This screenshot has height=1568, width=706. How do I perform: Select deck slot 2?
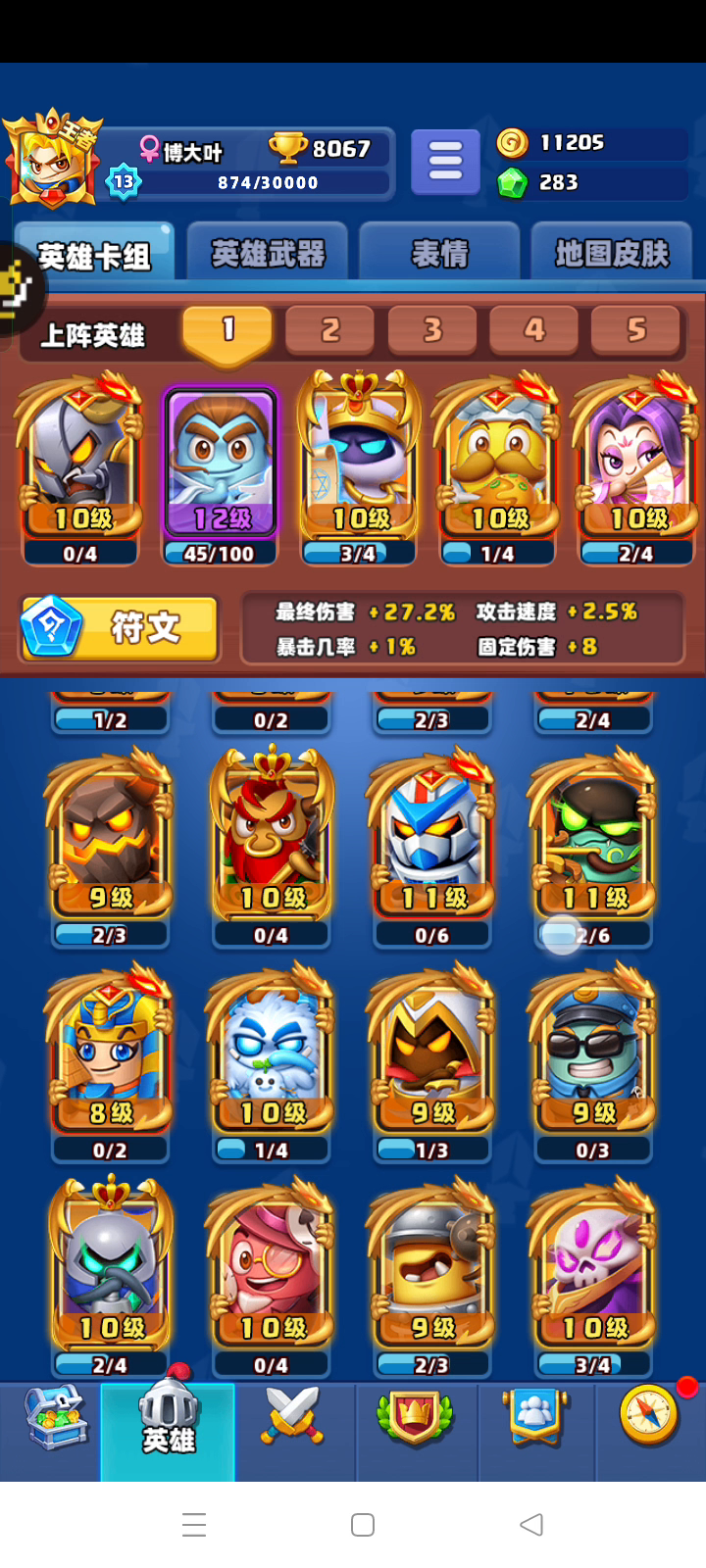(x=330, y=331)
